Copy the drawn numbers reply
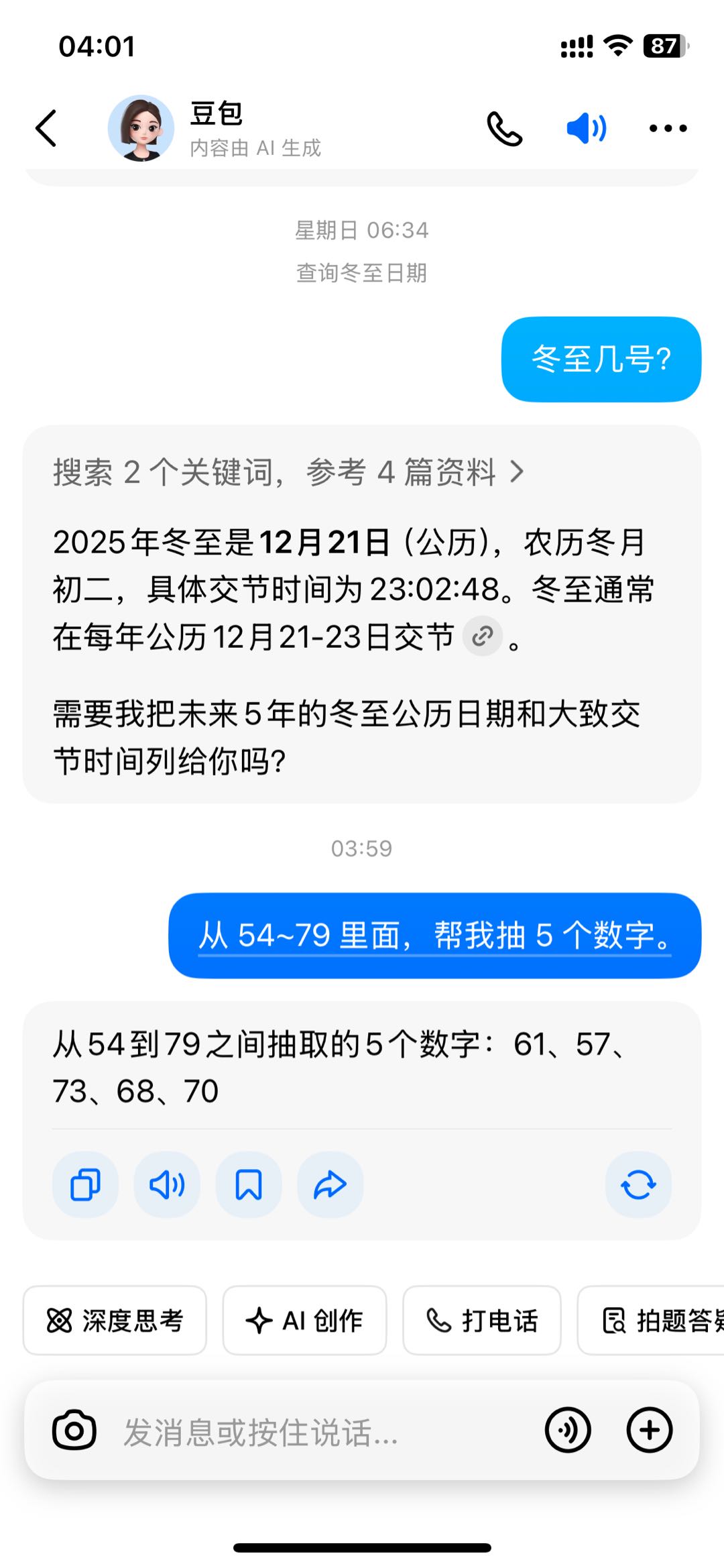The image size is (724, 1568). pyautogui.click(x=84, y=1184)
